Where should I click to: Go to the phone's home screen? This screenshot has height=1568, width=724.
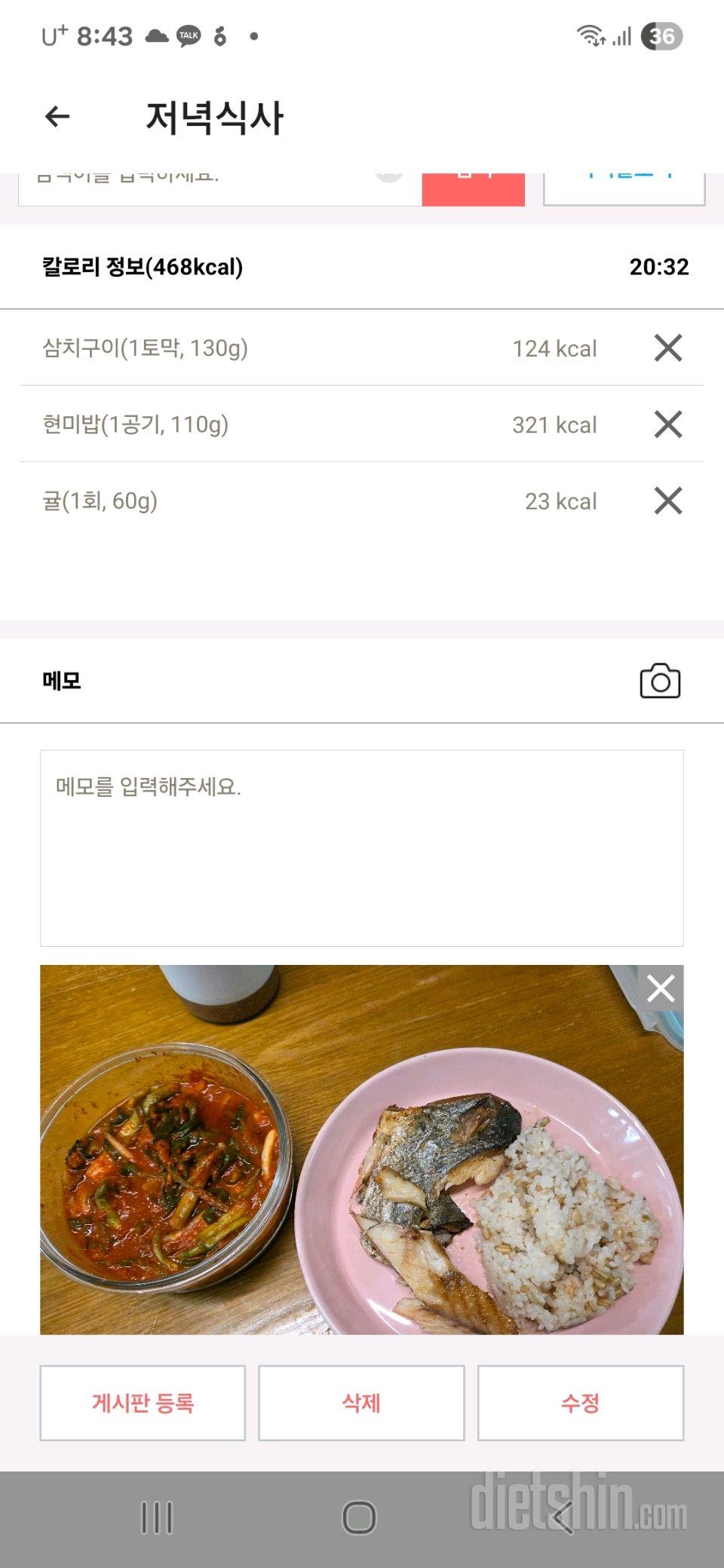tap(359, 1517)
